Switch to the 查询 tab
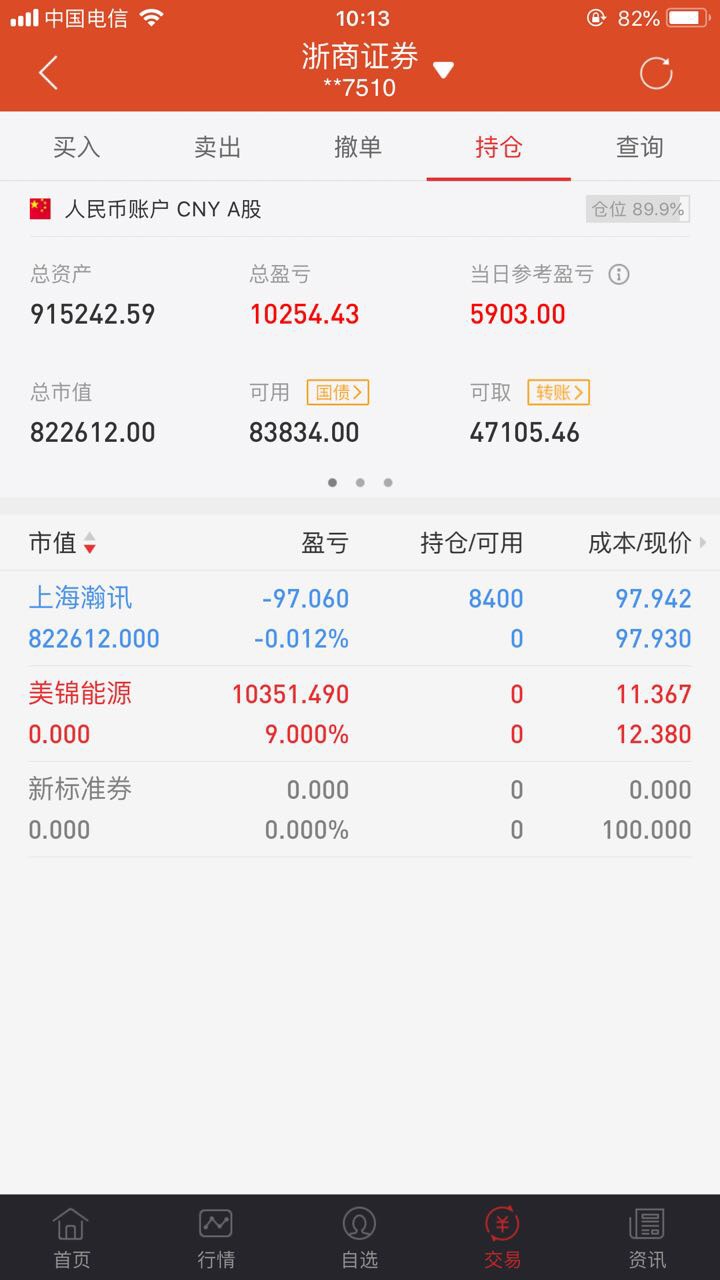Image resolution: width=720 pixels, height=1280 pixels. coord(639,147)
